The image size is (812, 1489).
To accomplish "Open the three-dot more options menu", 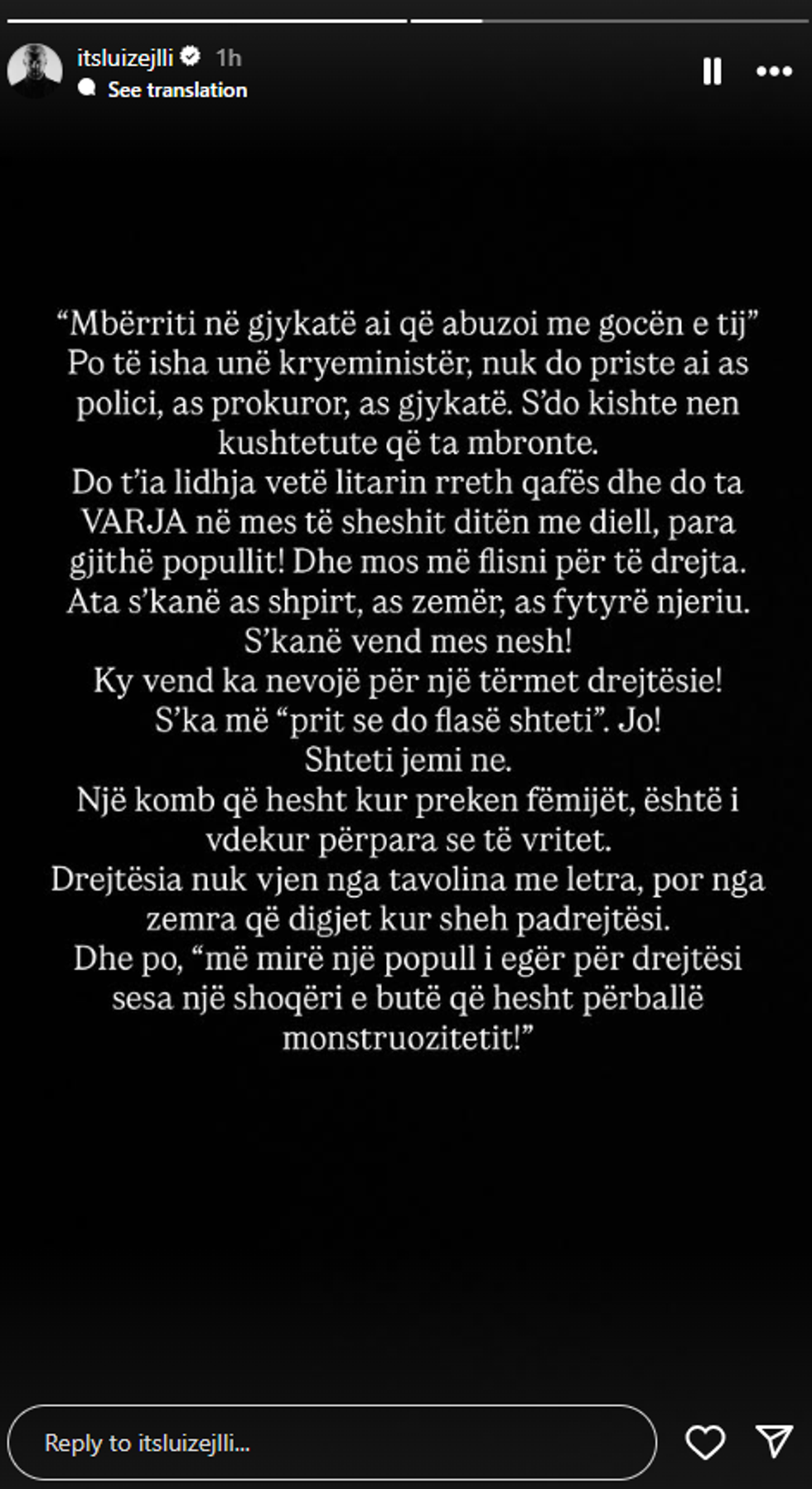I will (774, 71).
